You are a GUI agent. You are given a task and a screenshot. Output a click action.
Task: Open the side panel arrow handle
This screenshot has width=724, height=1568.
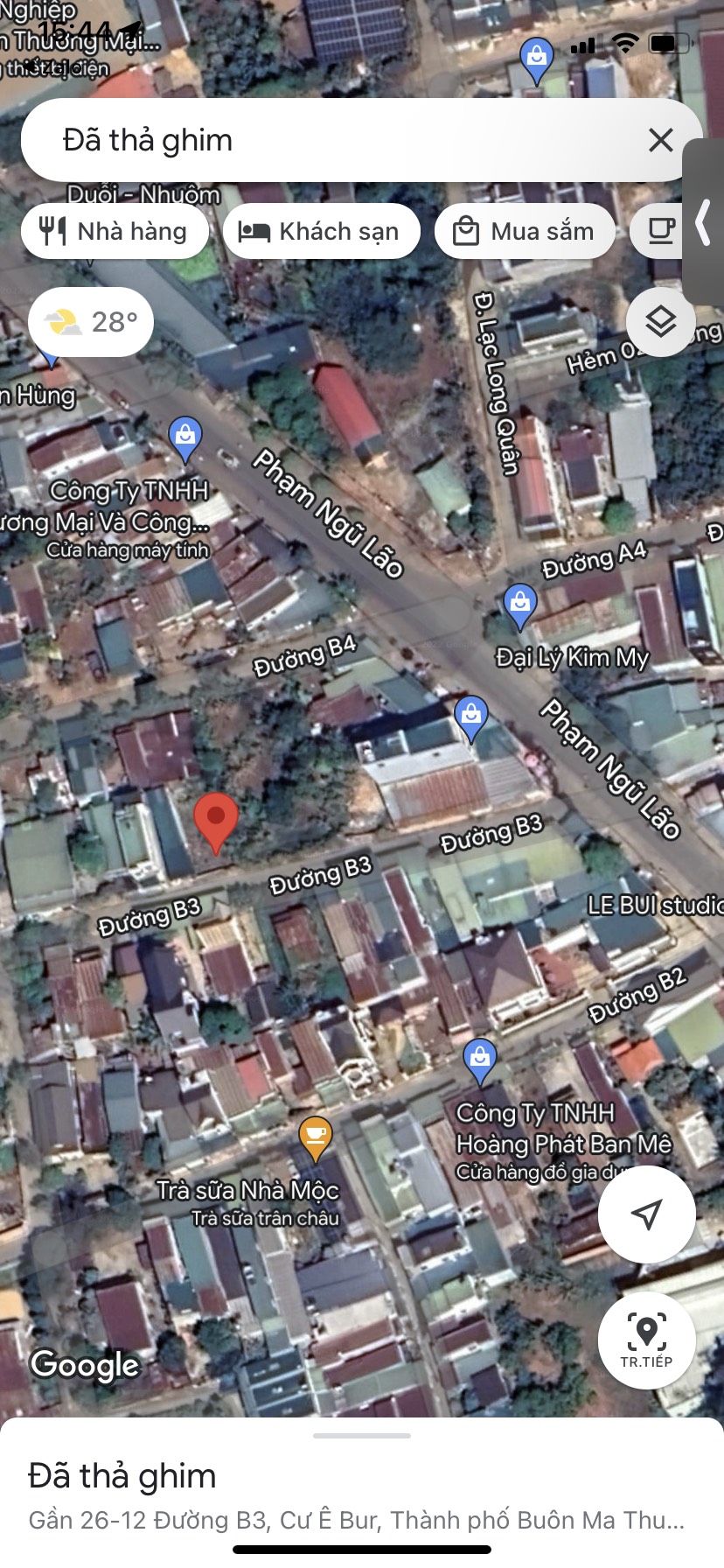coord(703,222)
